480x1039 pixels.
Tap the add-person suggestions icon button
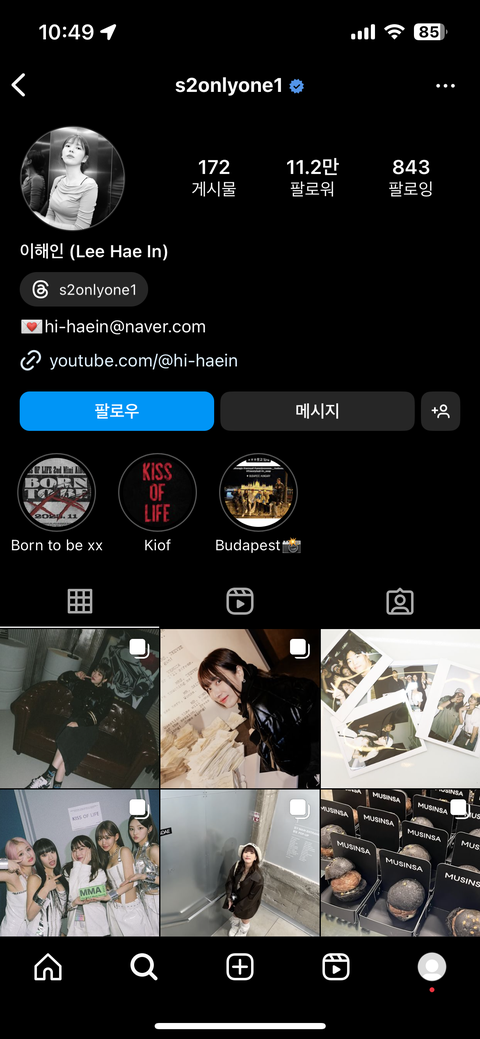tap(440, 411)
